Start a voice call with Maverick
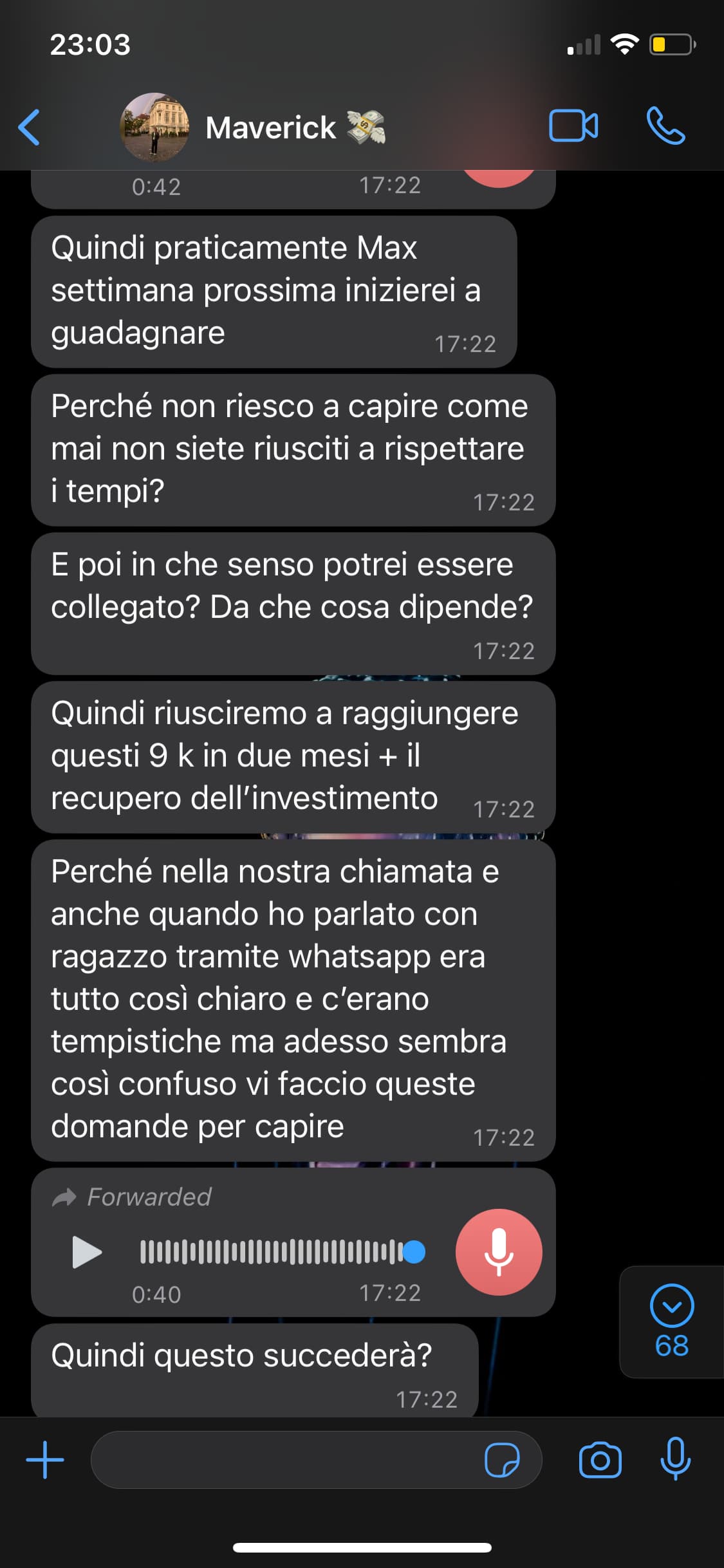The width and height of the screenshot is (724, 1568). tap(665, 126)
